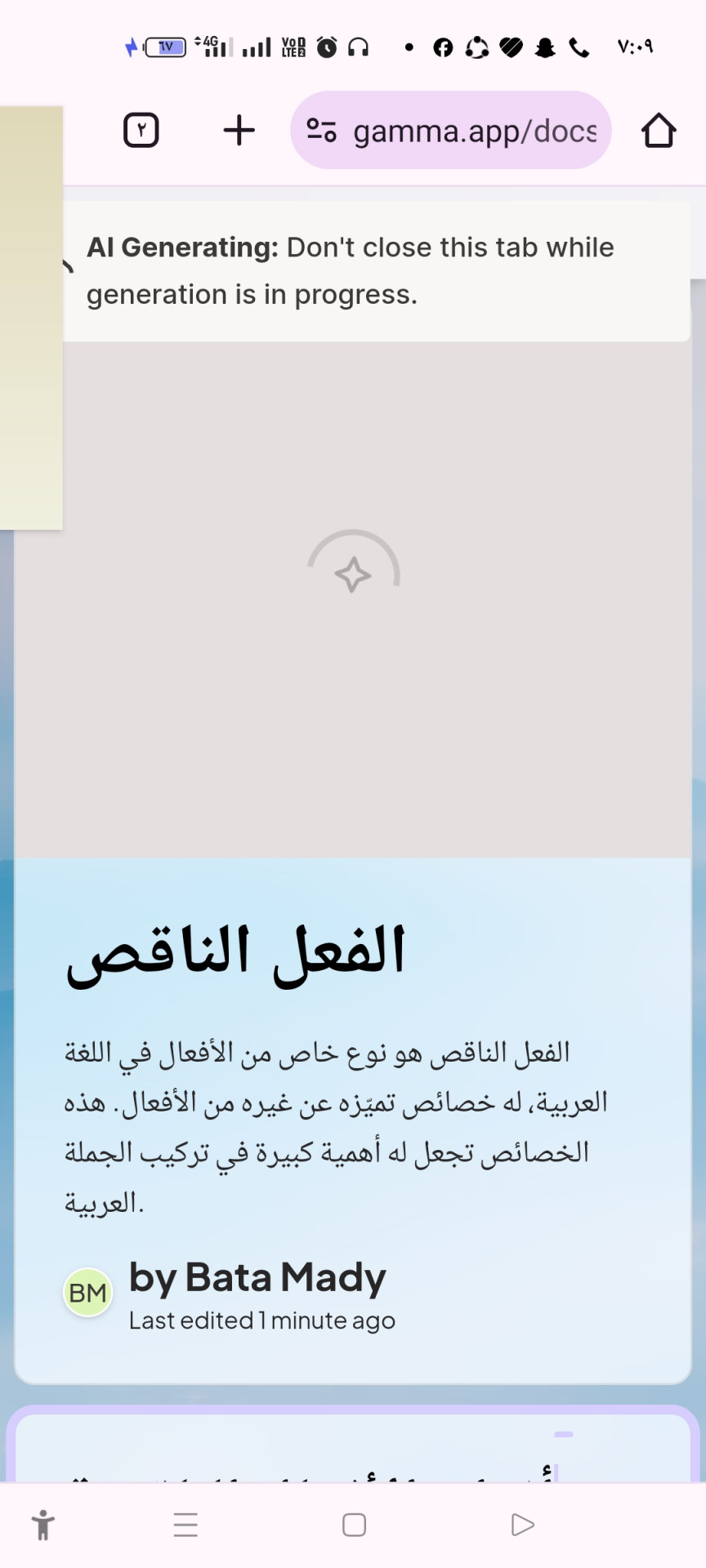This screenshot has width=706, height=1568.
Task: Go to the browser home page
Action: click(x=658, y=131)
